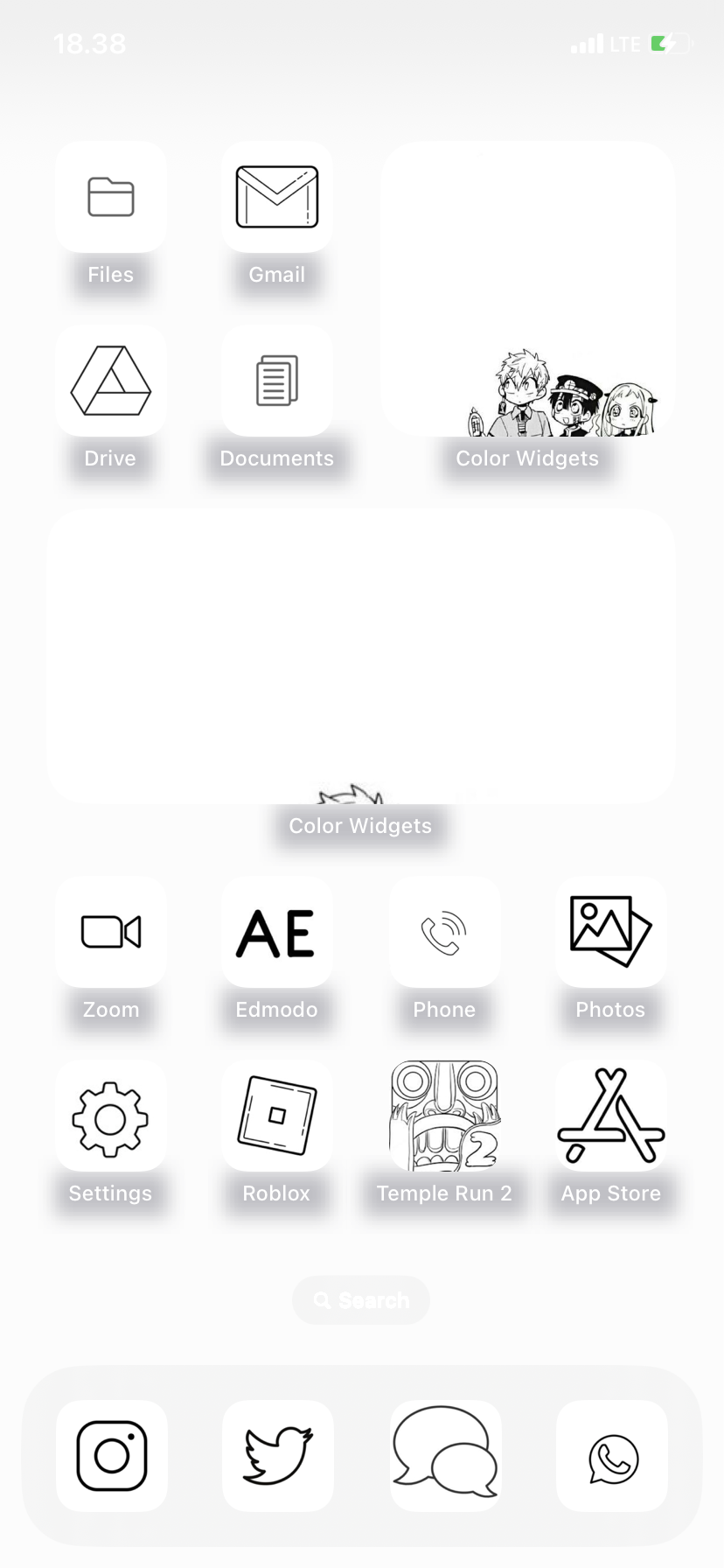
Task: Open the Gmail app
Action: point(276,197)
